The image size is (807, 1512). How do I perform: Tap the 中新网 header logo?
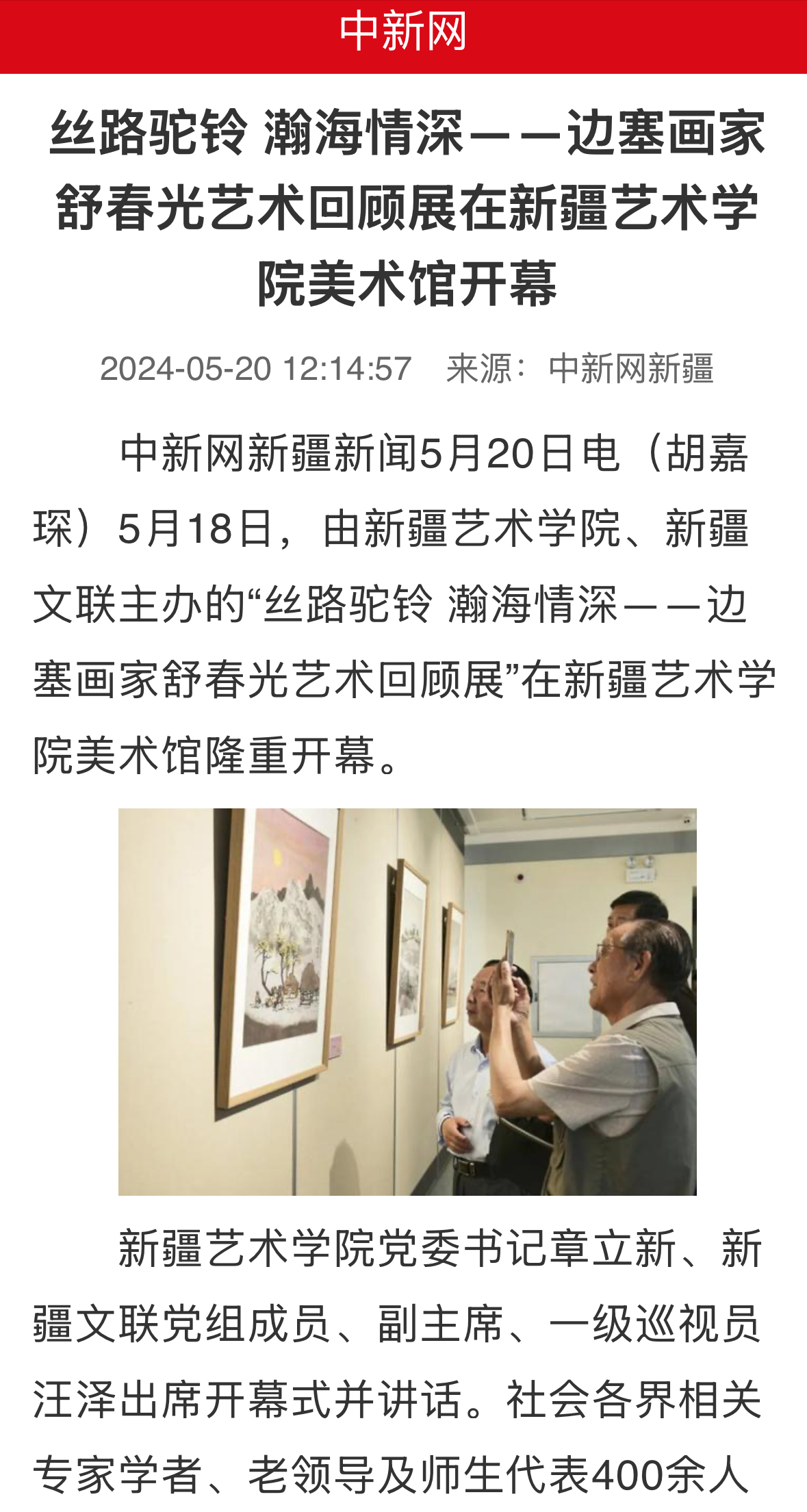tap(403, 32)
